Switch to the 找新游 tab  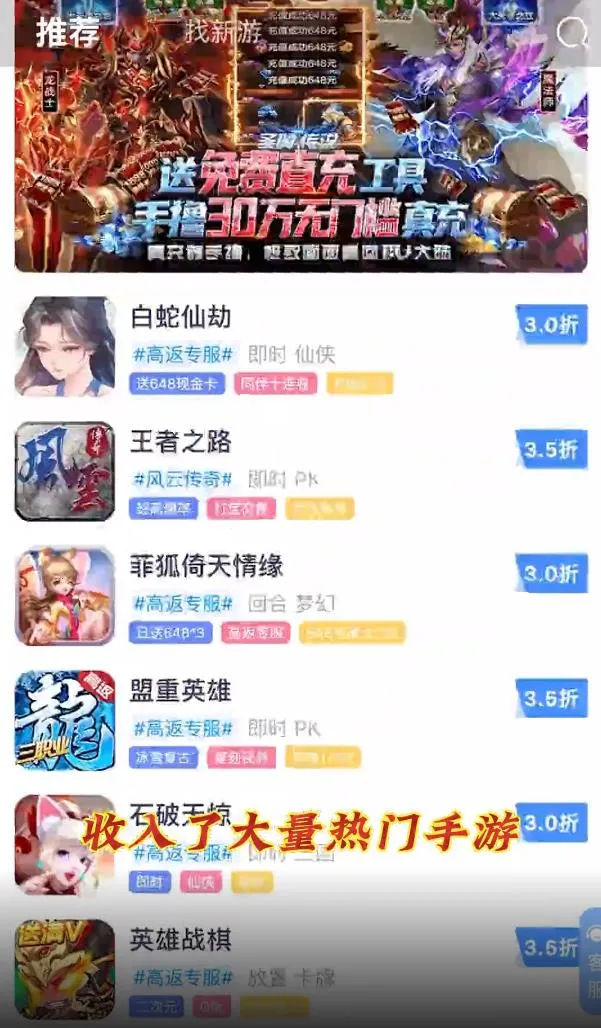point(222,31)
